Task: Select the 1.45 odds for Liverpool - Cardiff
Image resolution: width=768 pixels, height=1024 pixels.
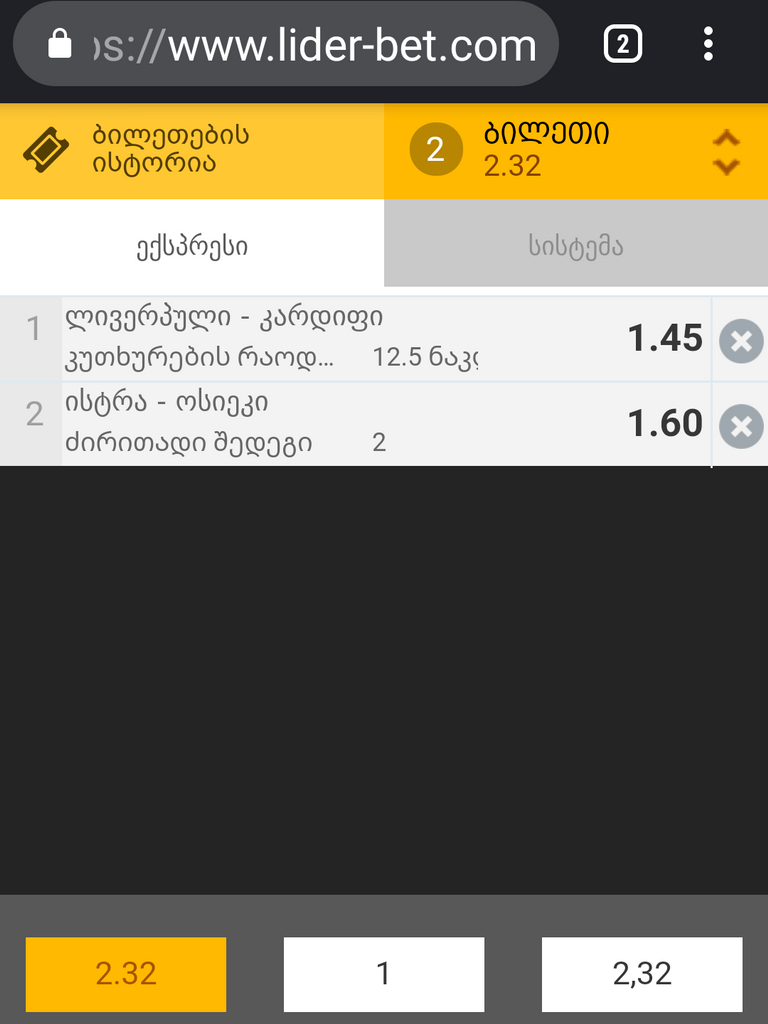Action: click(665, 340)
